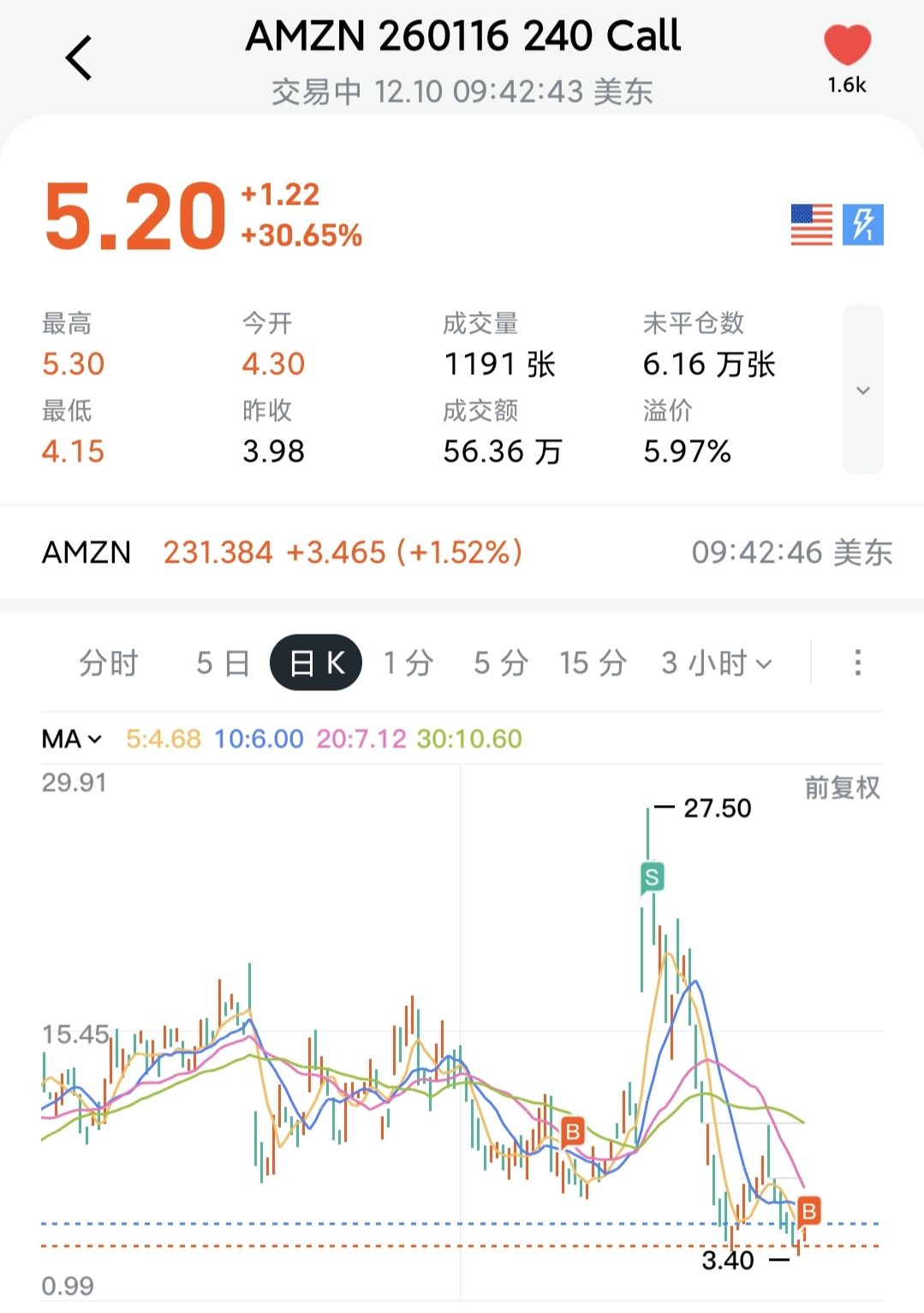Switch to the 15分 chart tab

(x=593, y=663)
